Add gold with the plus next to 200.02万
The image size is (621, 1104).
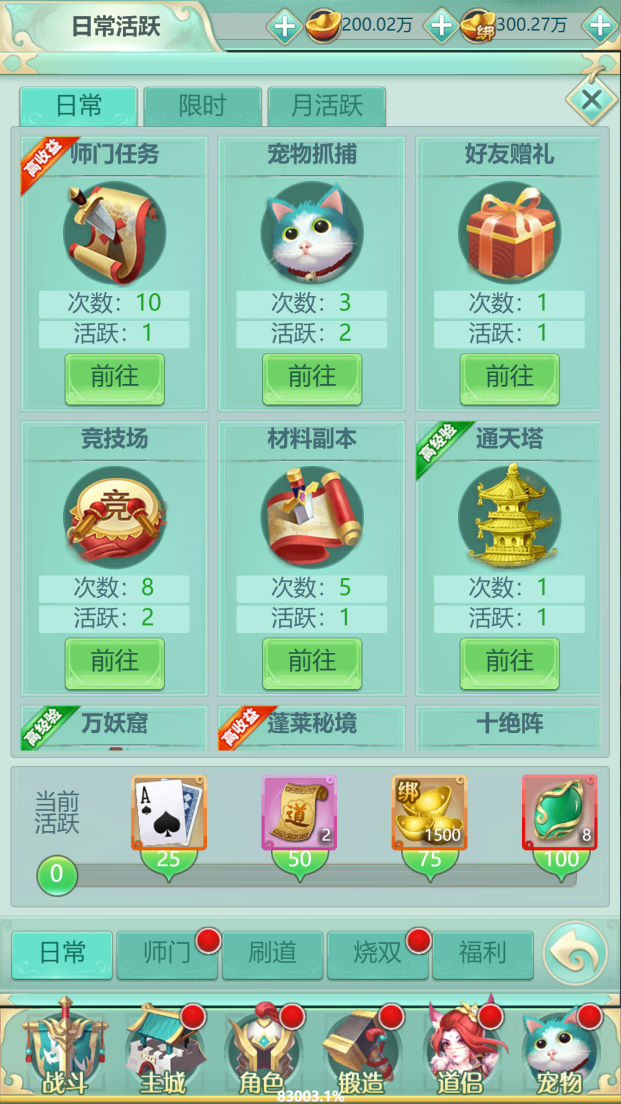click(284, 26)
